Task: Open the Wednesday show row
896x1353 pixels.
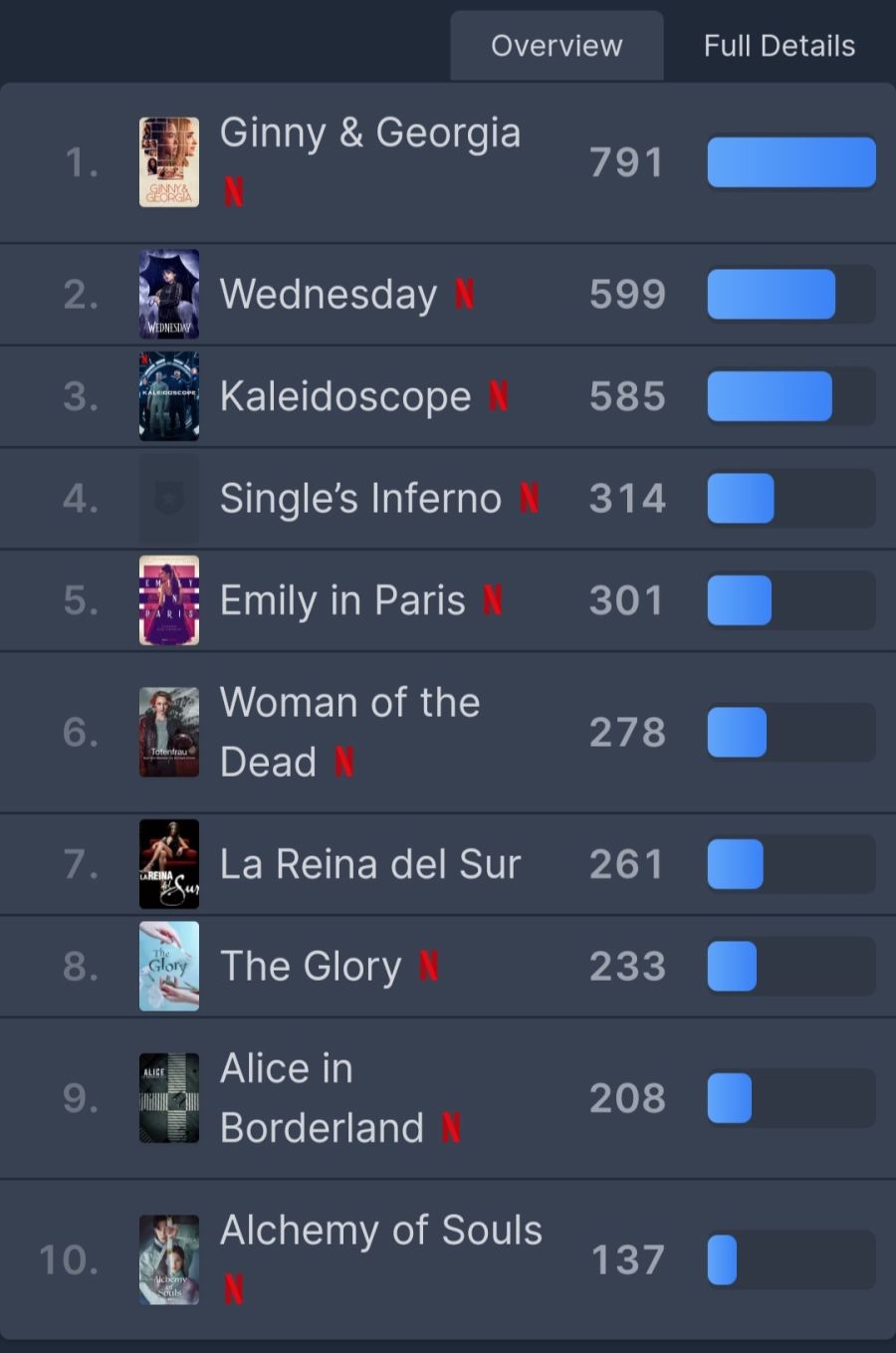Action: (329, 295)
